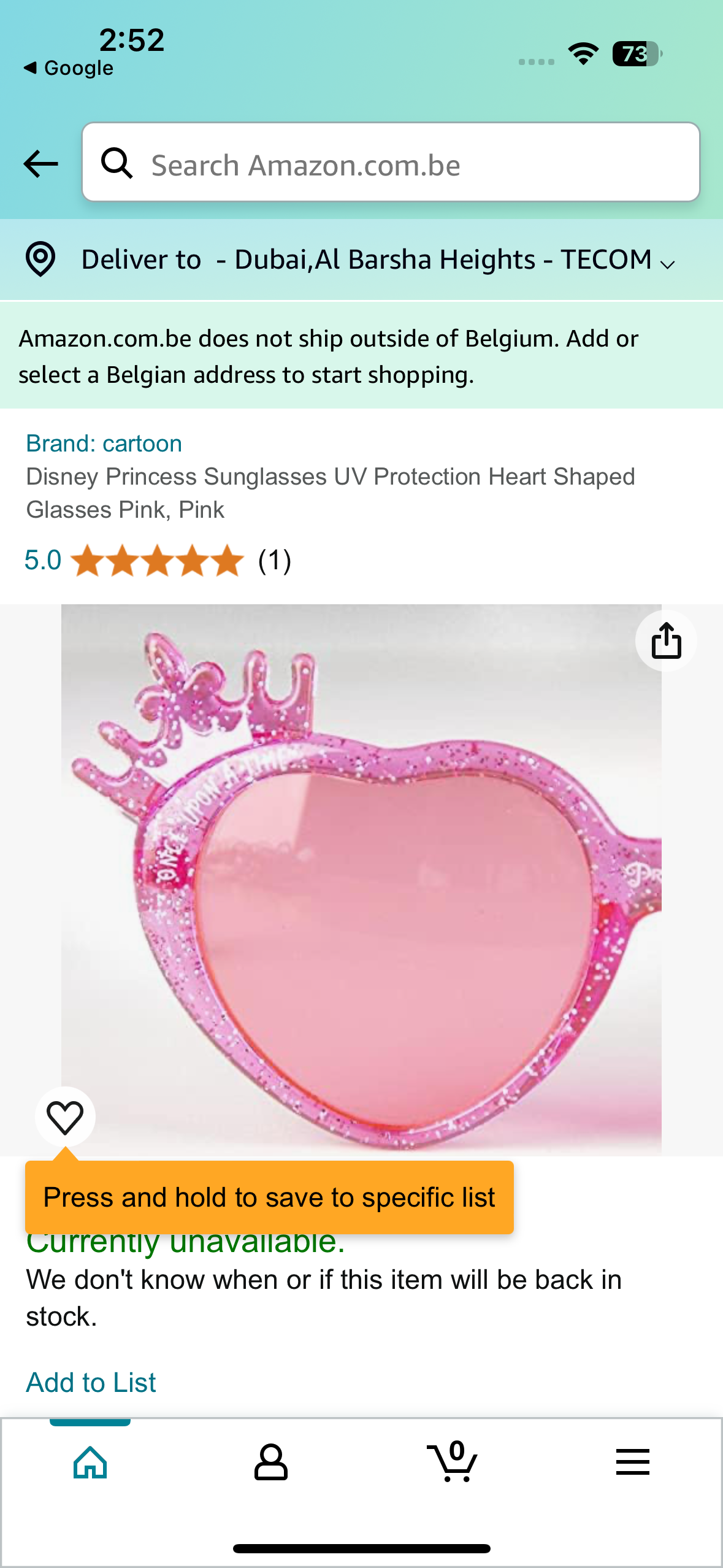Expand the delivery address chevron
723x1568 pixels.
(668, 264)
